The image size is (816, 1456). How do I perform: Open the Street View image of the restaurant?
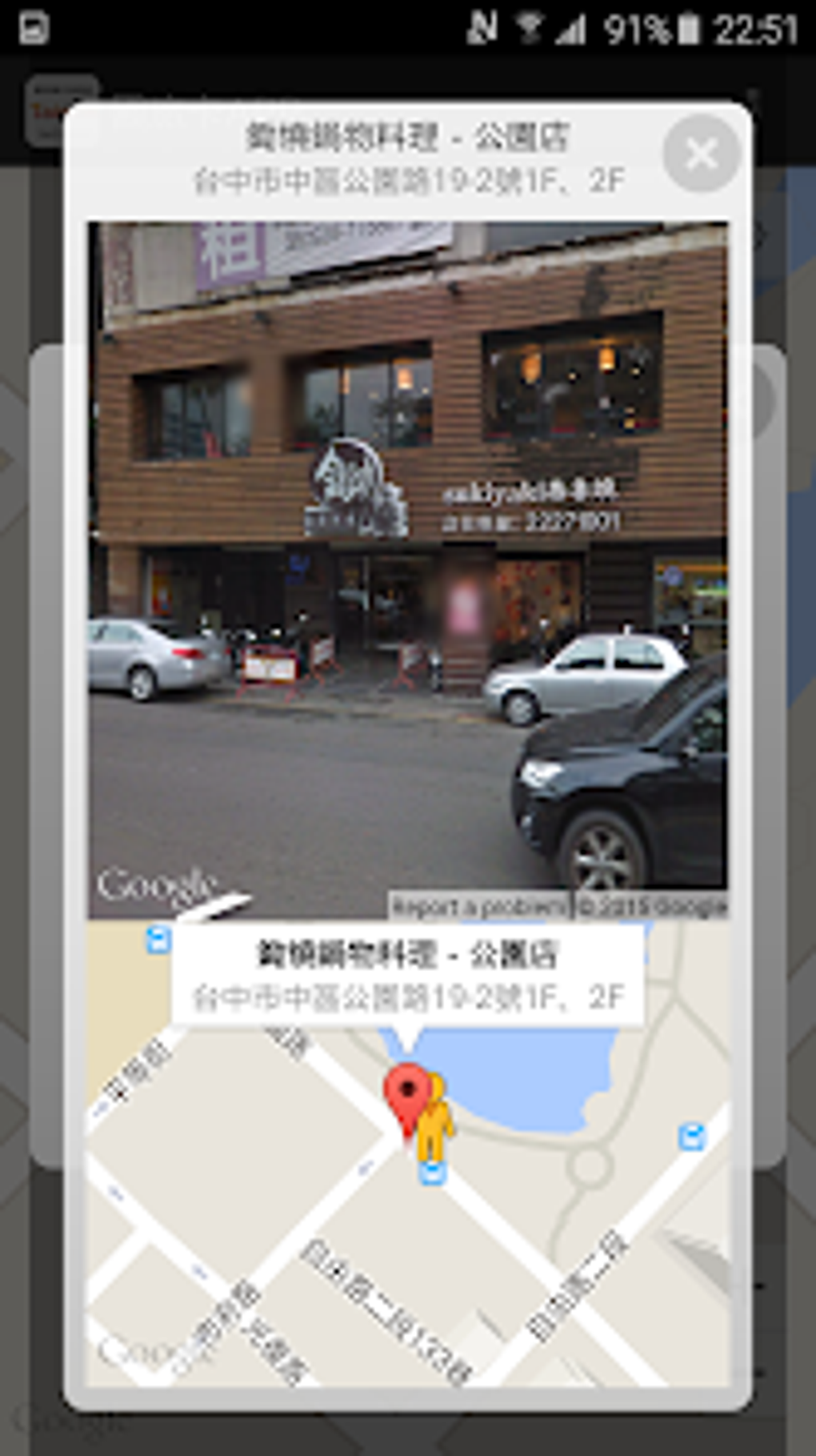406,560
